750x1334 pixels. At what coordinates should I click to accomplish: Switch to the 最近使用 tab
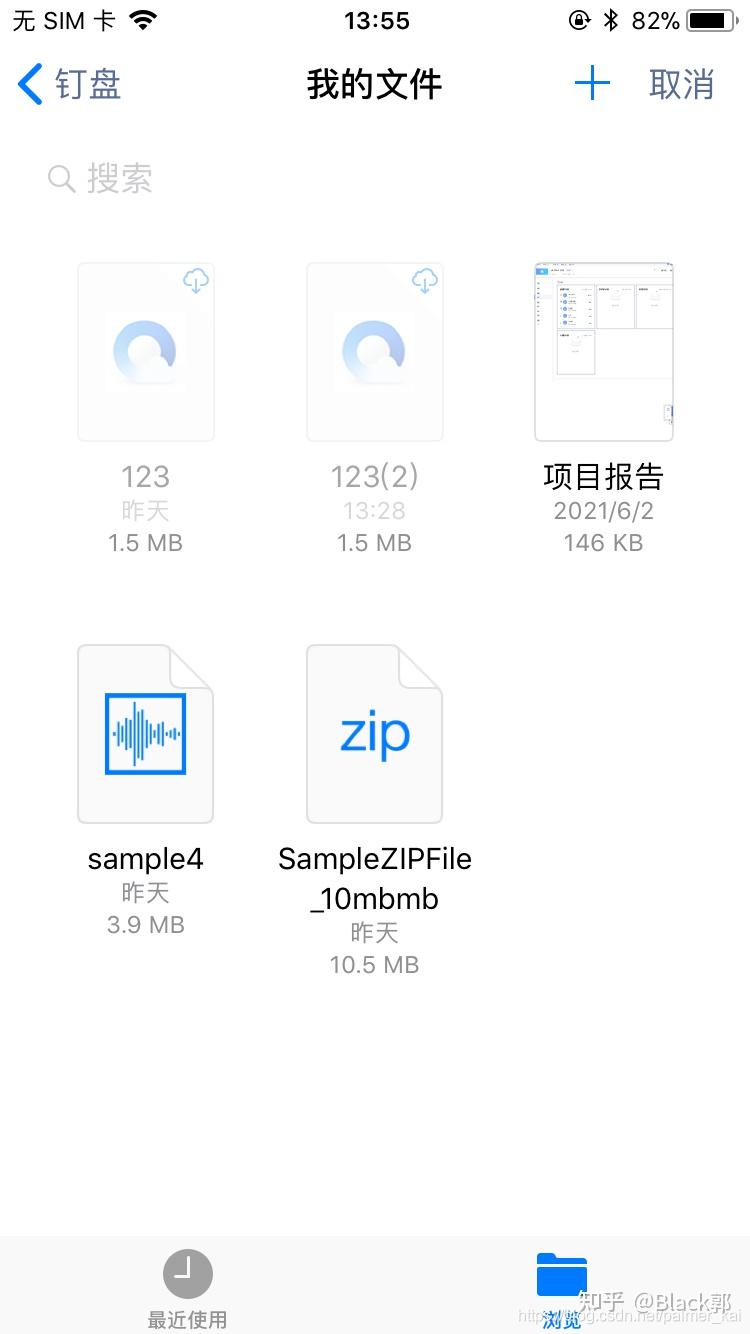pos(187,1285)
